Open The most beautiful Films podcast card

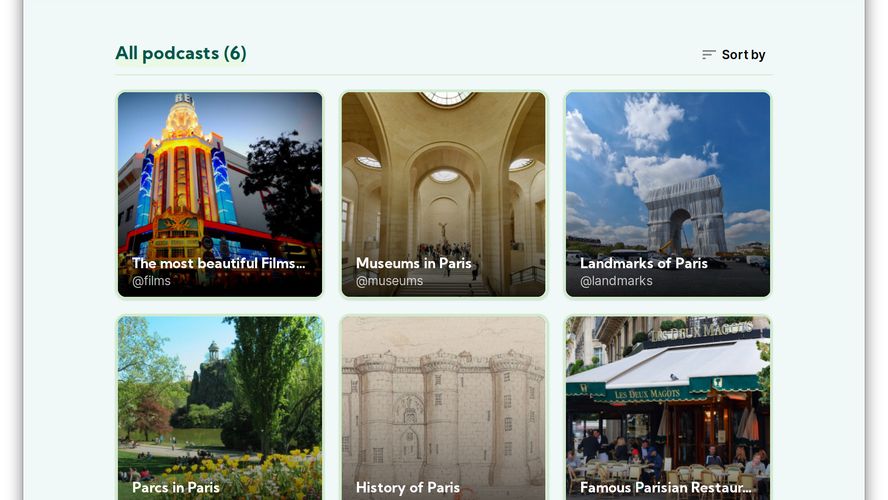[220, 195]
